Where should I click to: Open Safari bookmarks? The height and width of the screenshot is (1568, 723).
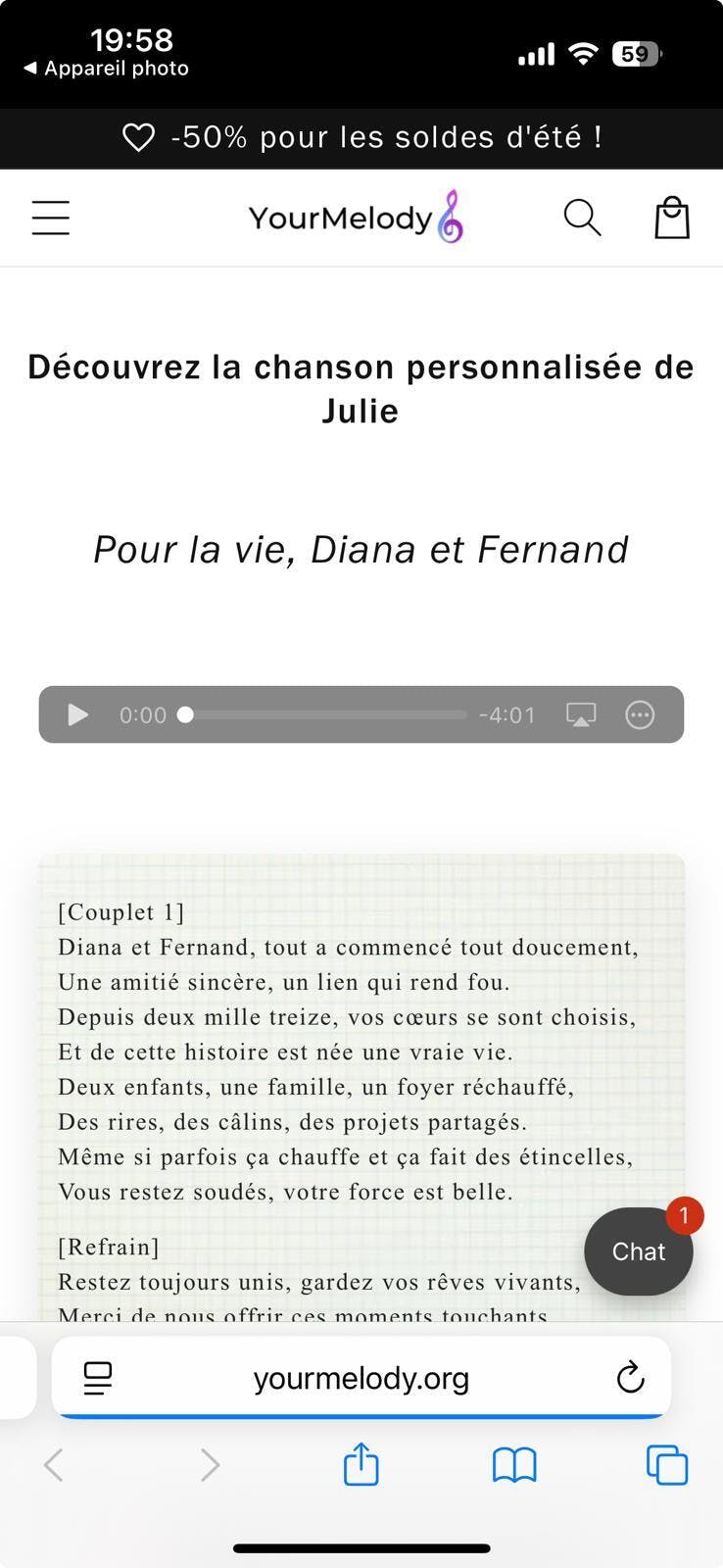click(x=514, y=1465)
